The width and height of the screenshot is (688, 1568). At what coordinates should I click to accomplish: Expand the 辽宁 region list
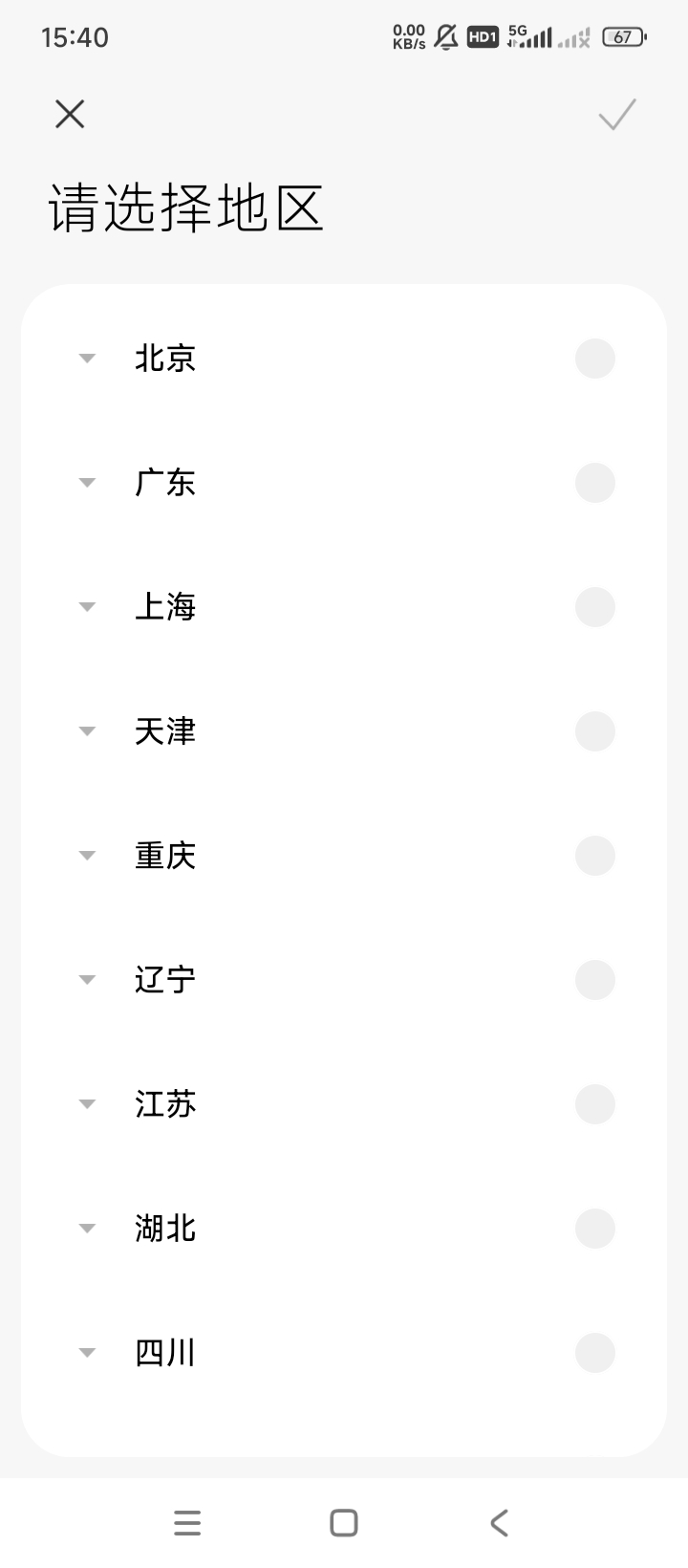click(x=87, y=980)
